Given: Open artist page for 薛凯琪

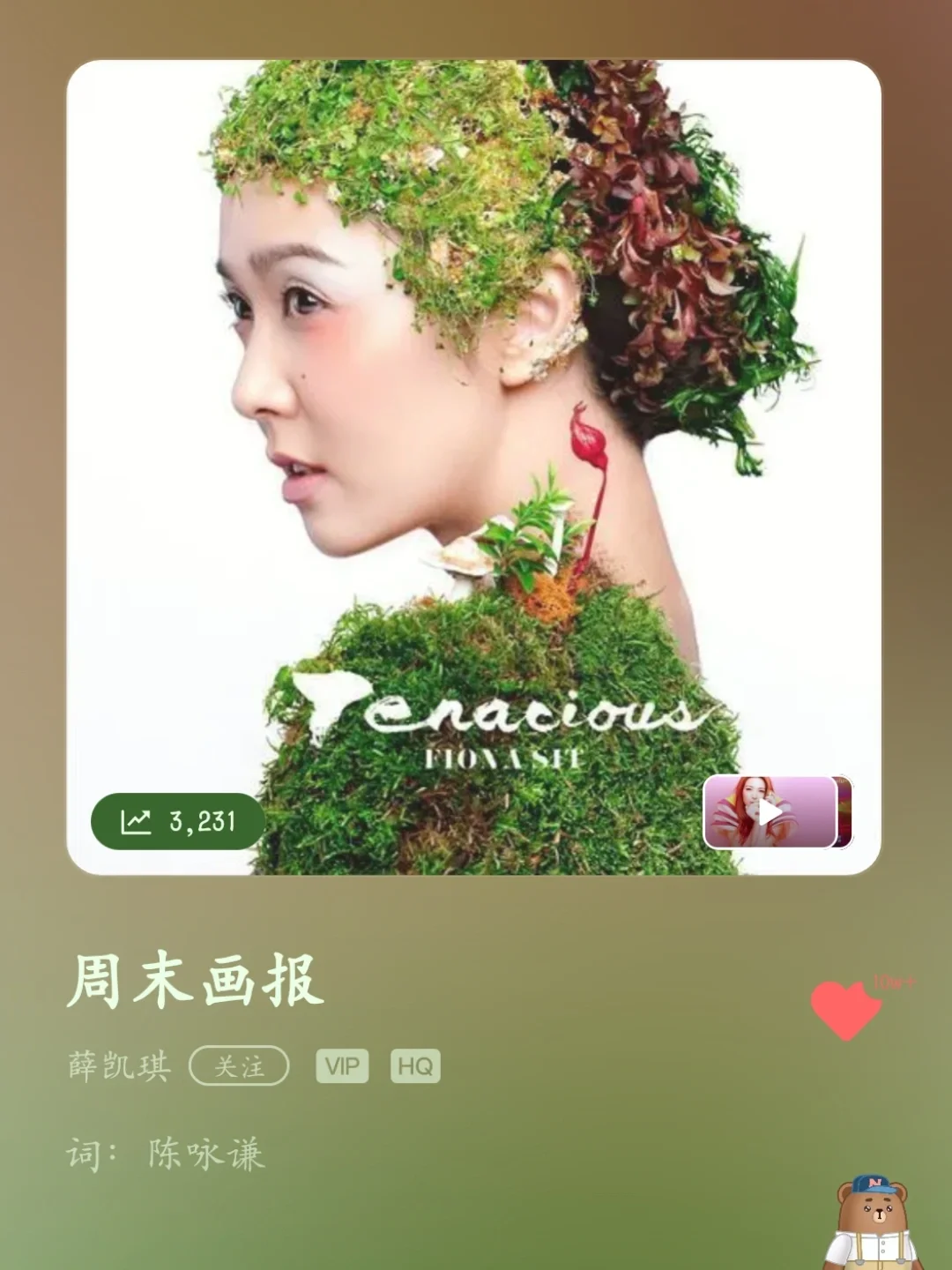Looking at the screenshot, I should pyautogui.click(x=119, y=1065).
